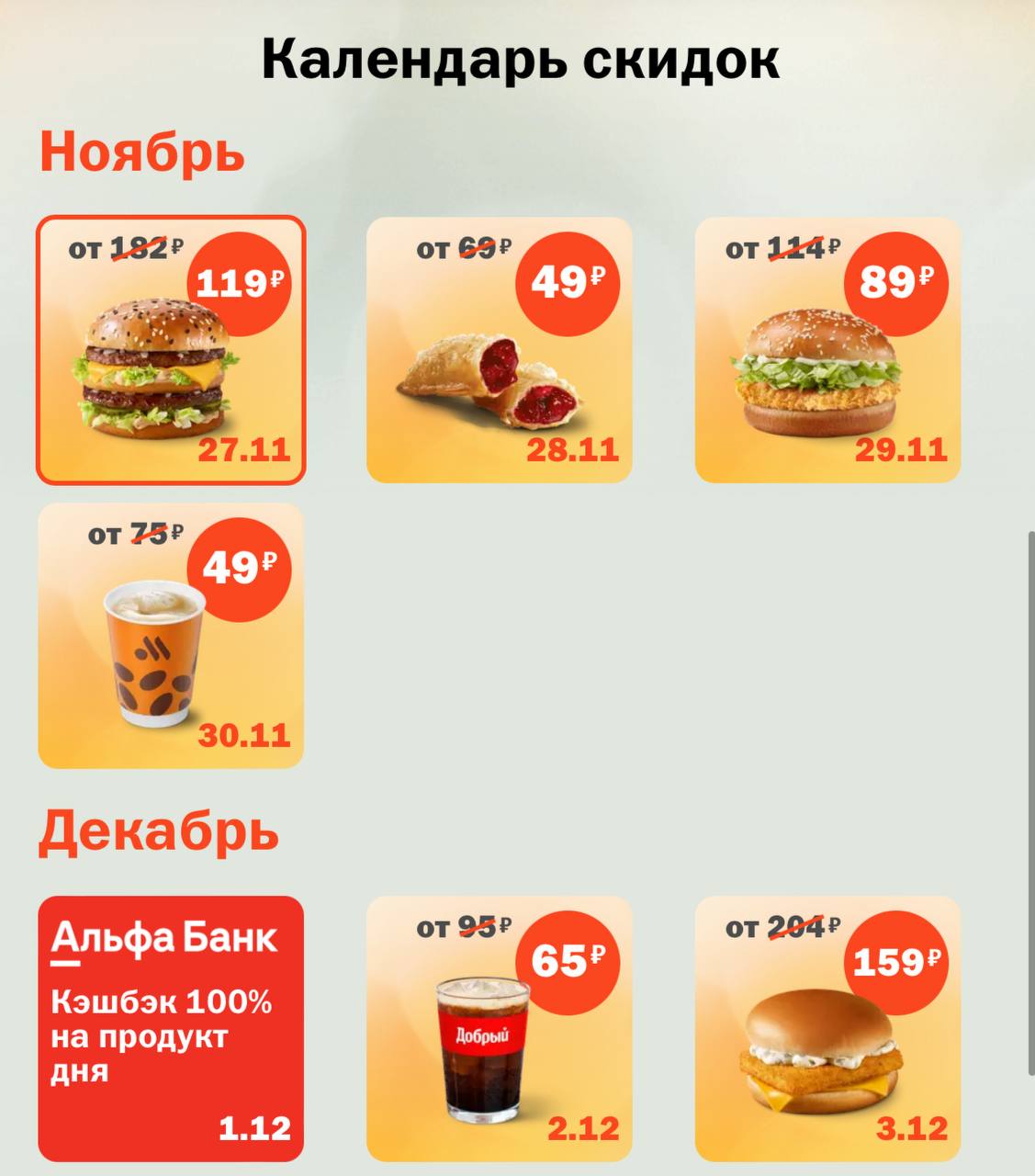Open the 27.11 burger deal for 119₽

tap(171, 350)
